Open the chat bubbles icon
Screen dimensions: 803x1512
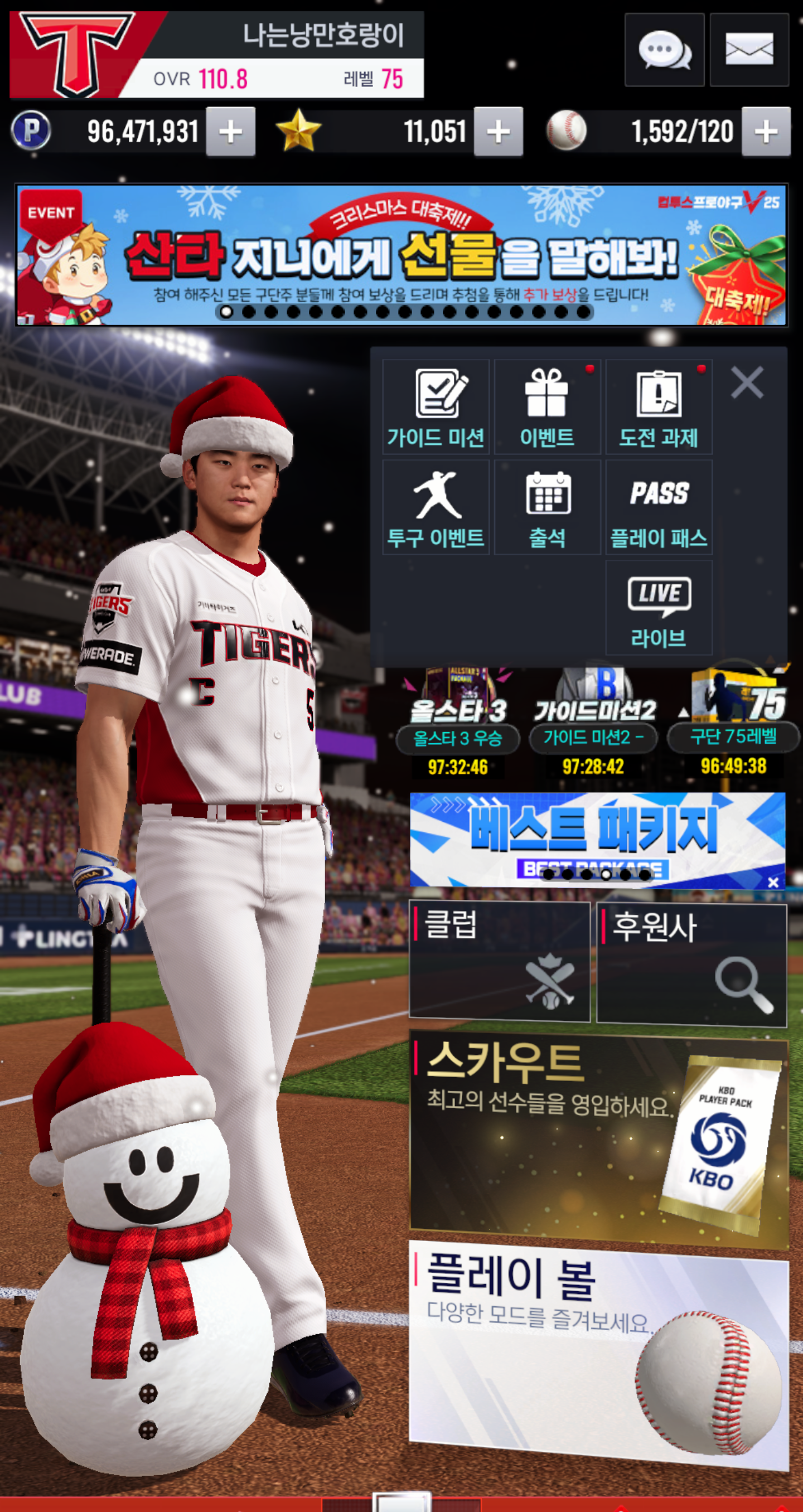[664, 51]
